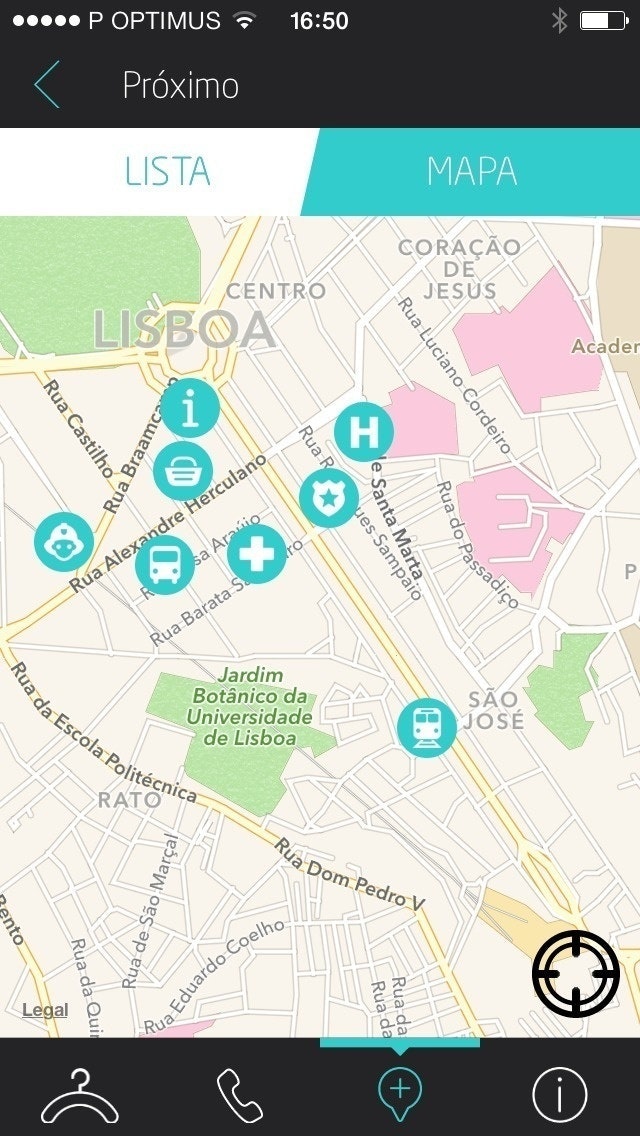Image resolution: width=640 pixels, height=1136 pixels.
Task: Select the MAPA tab
Action: coord(472,172)
